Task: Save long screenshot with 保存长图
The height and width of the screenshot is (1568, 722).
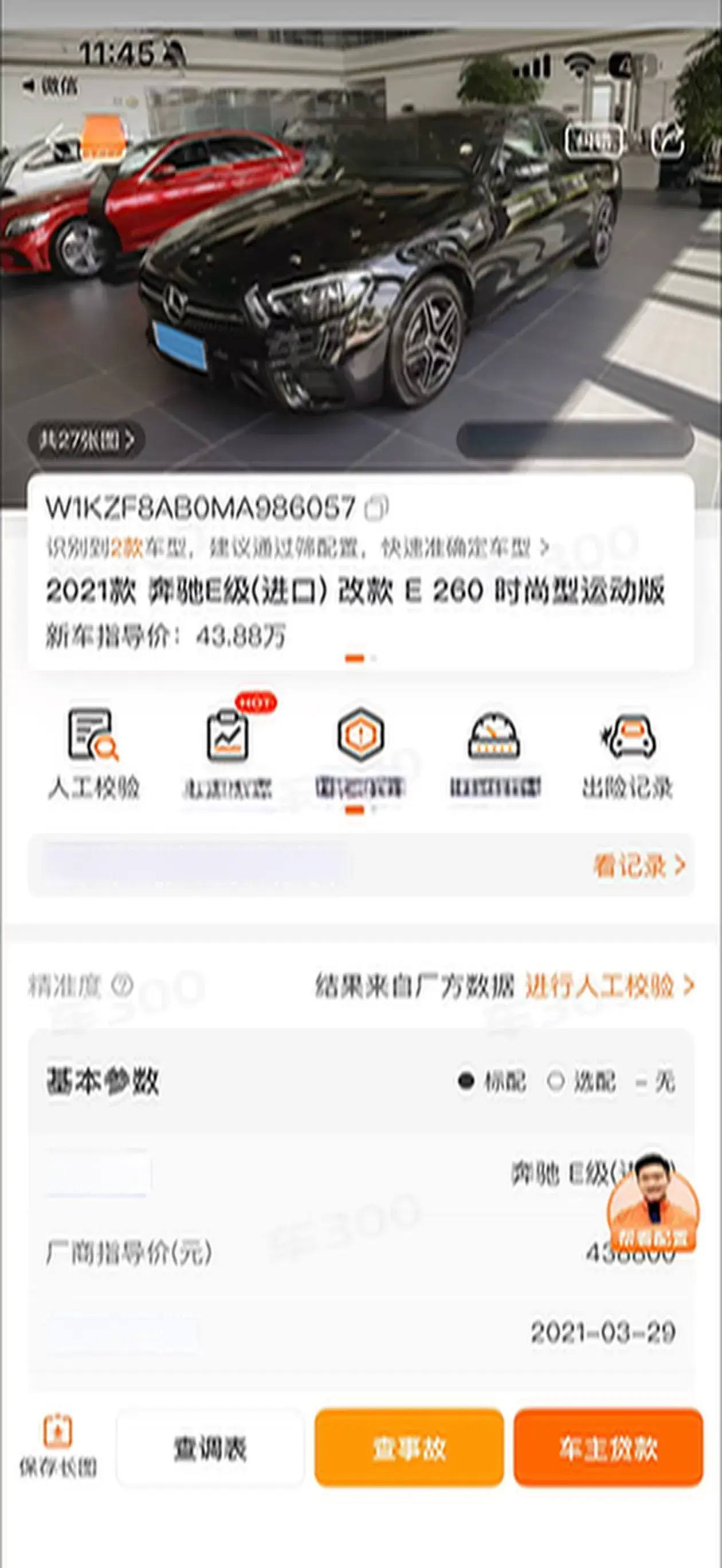Action: click(x=58, y=1447)
